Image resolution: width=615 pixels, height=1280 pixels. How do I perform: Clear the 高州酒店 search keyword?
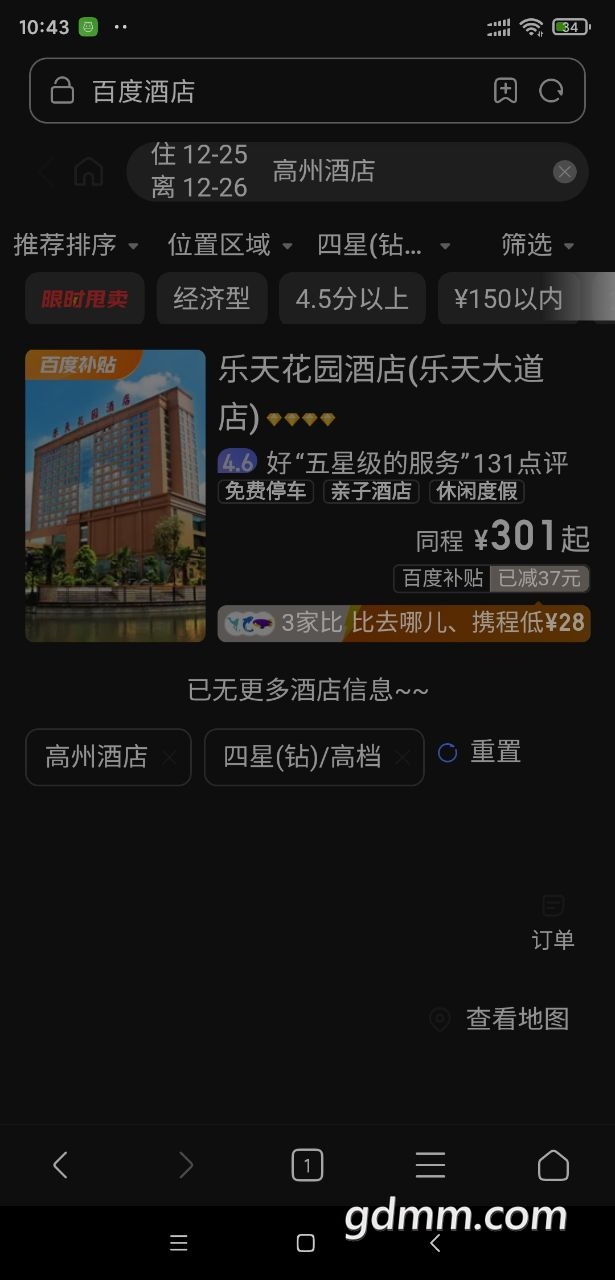pyautogui.click(x=565, y=172)
